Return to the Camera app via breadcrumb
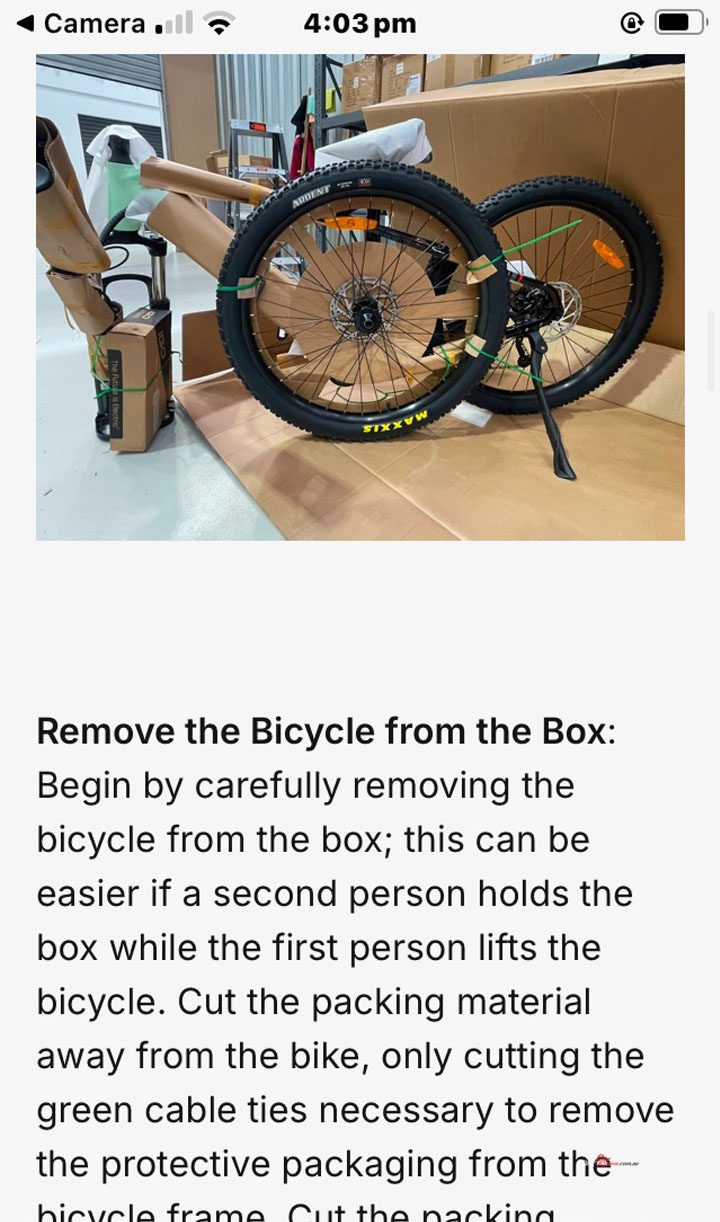 81,23
